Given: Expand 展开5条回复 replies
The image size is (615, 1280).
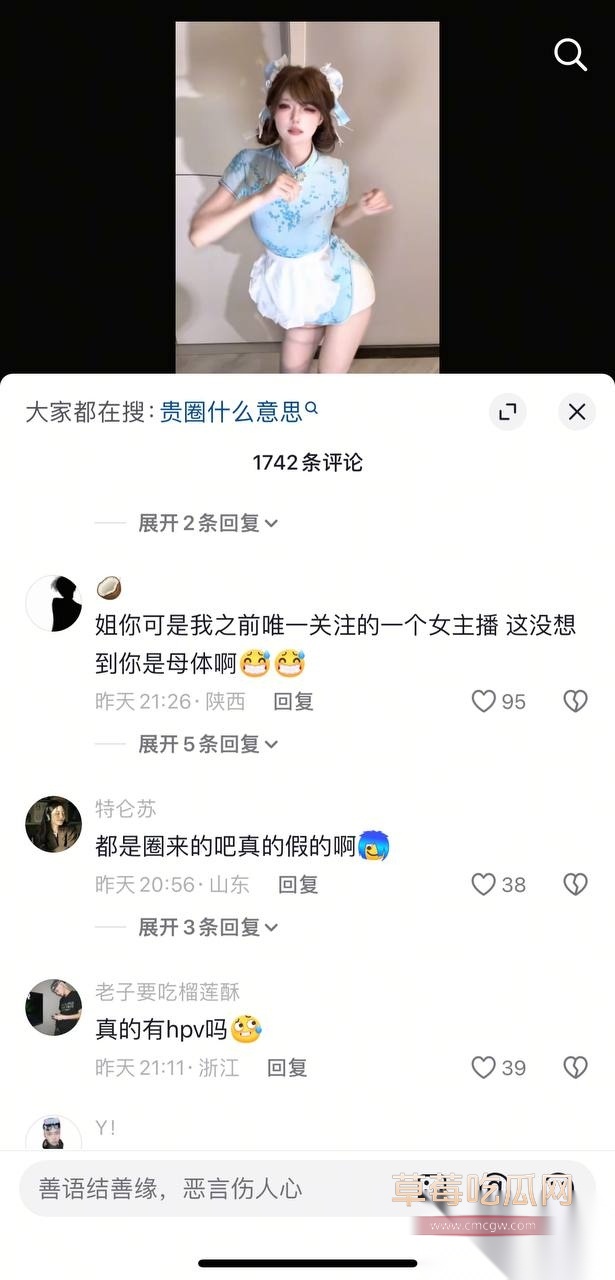Looking at the screenshot, I should 207,744.
